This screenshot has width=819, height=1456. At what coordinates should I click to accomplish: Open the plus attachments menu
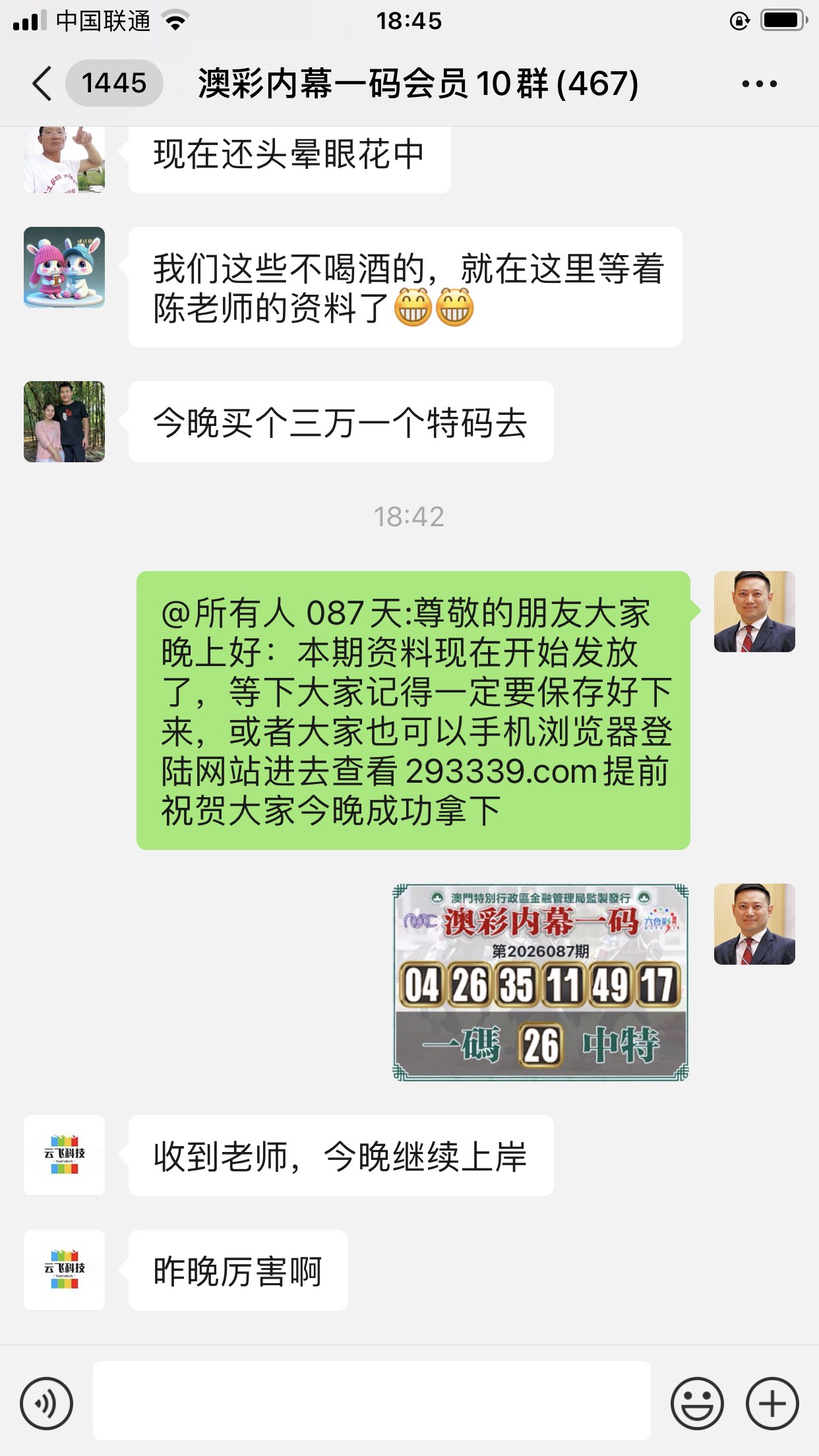click(x=772, y=1403)
